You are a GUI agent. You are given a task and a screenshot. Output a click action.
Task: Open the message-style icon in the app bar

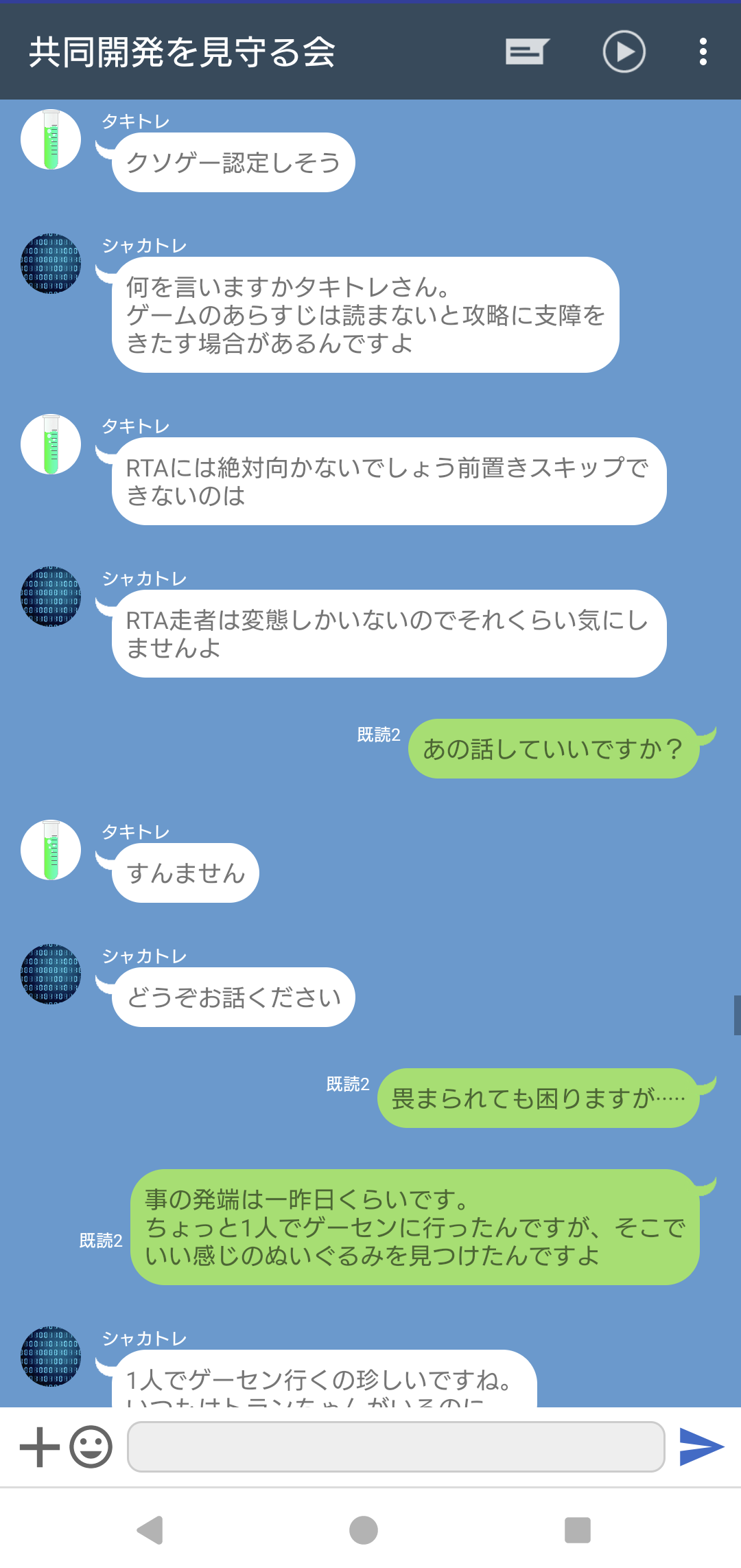(x=527, y=52)
